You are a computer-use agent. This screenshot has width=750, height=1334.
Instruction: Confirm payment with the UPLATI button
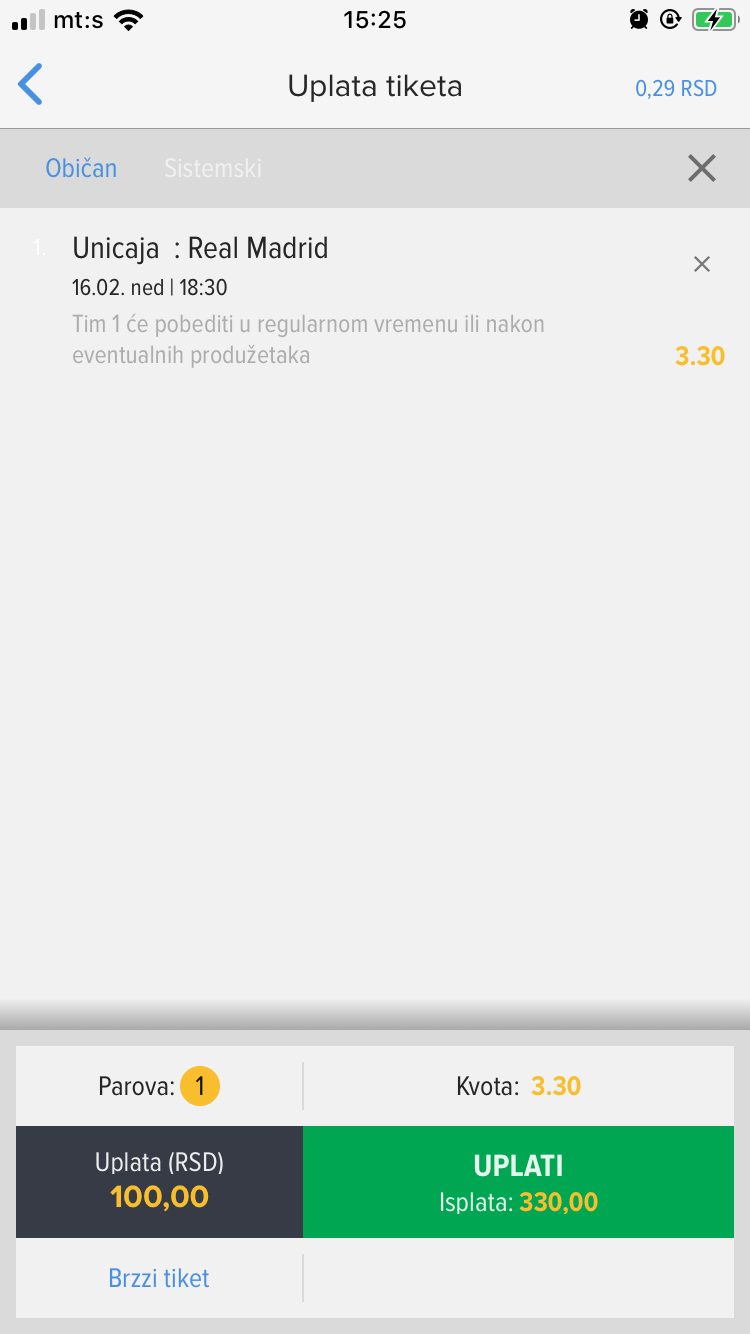click(518, 1182)
